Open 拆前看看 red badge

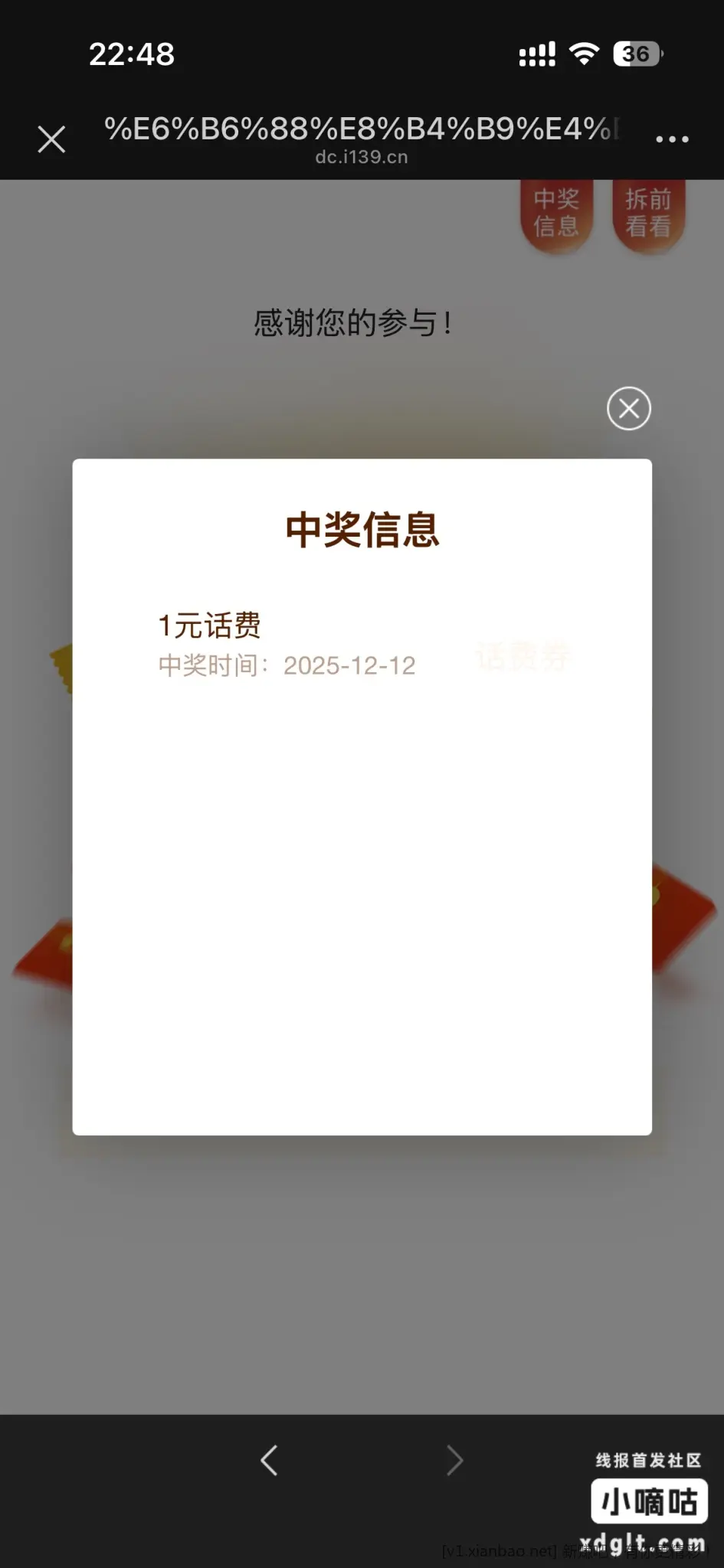coord(648,214)
